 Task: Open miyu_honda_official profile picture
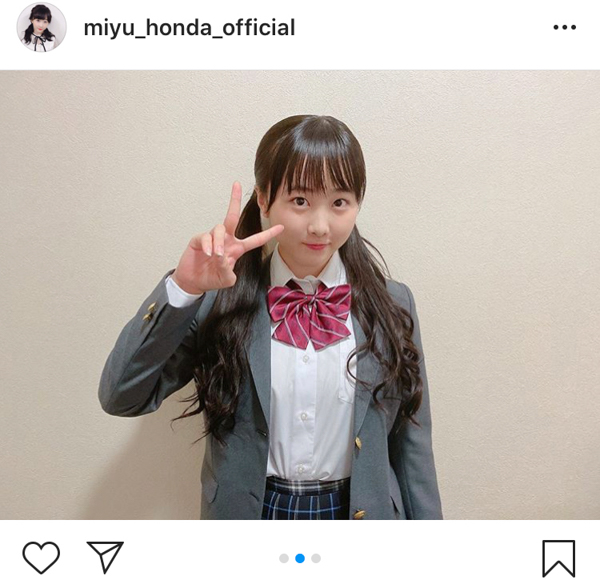click(41, 28)
